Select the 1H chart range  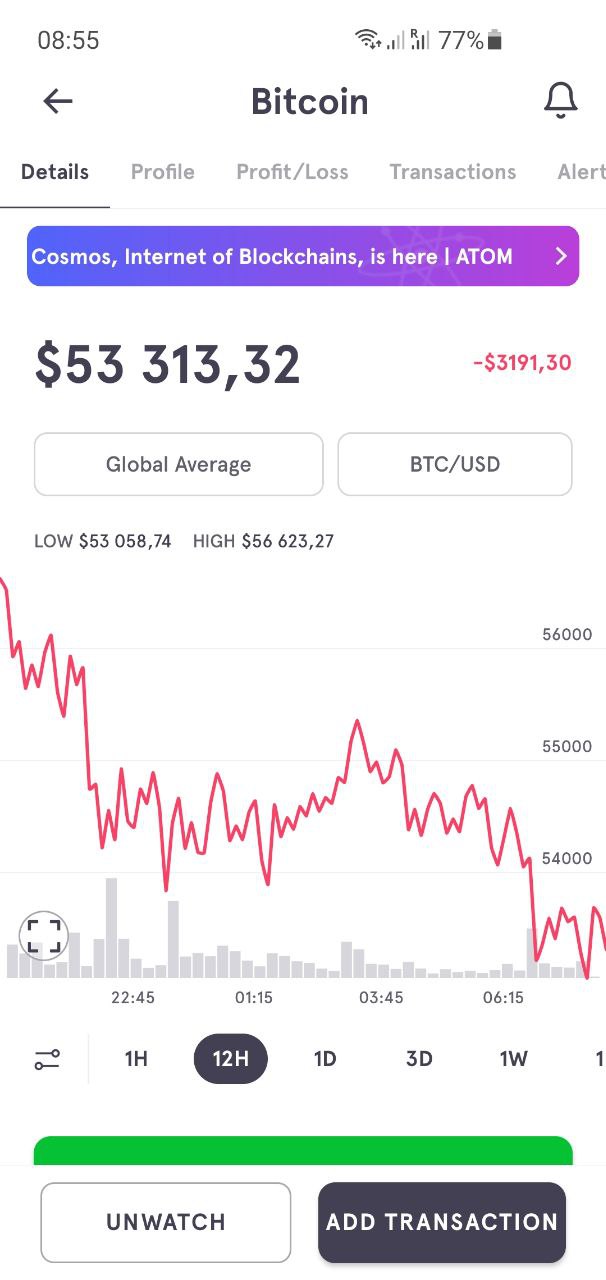click(x=136, y=1059)
